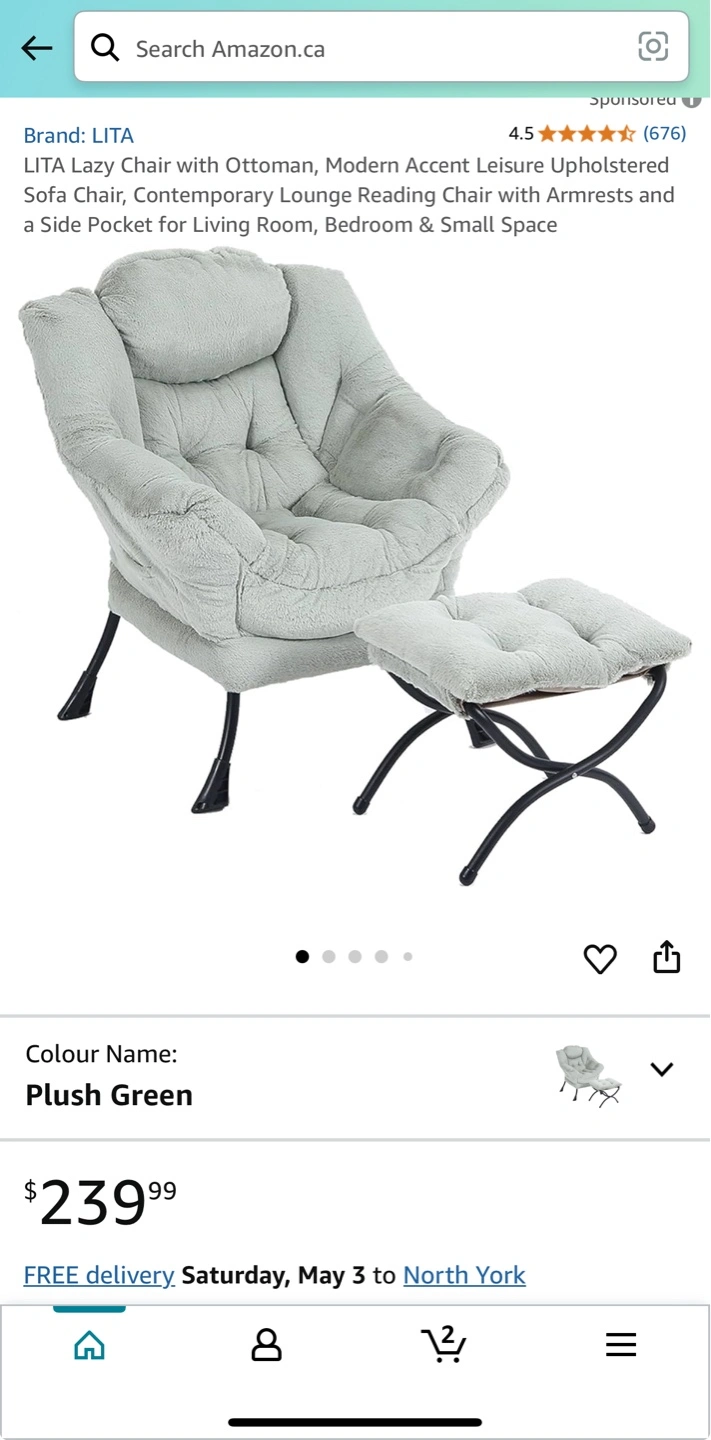Open the Search Amazon.ca field
The width and height of the screenshot is (711, 1440).
(x=381, y=47)
